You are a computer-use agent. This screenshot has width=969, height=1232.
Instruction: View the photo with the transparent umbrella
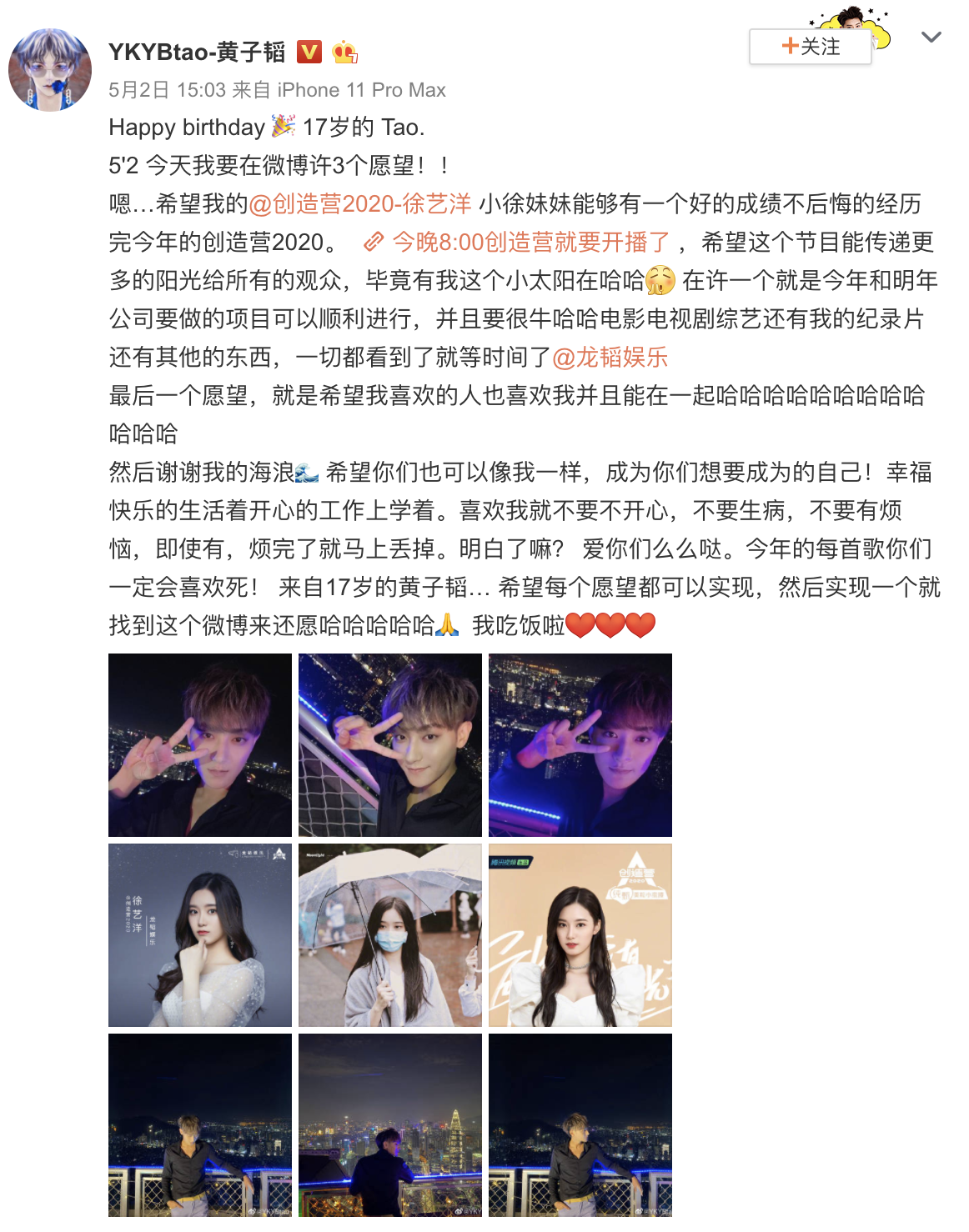point(390,934)
